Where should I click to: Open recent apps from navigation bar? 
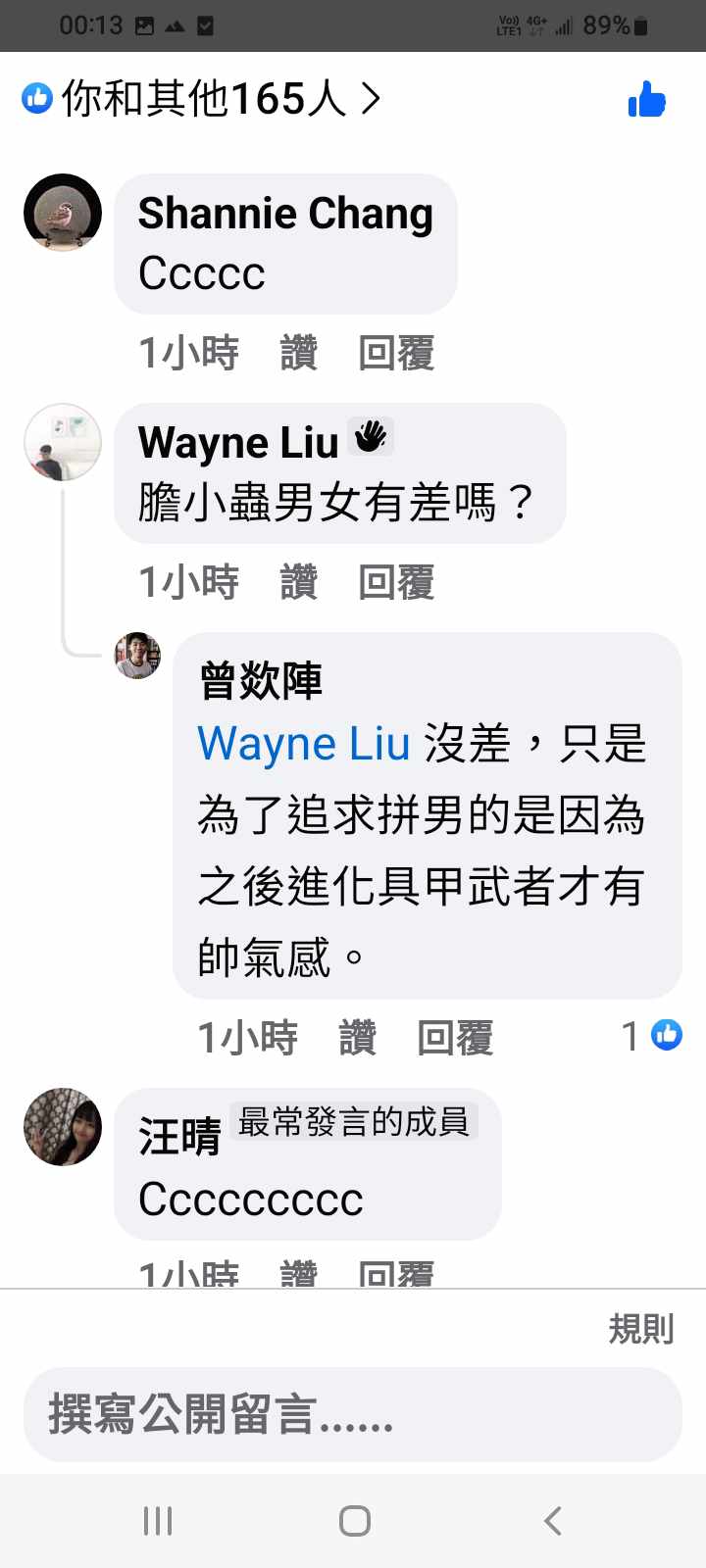(x=158, y=1521)
